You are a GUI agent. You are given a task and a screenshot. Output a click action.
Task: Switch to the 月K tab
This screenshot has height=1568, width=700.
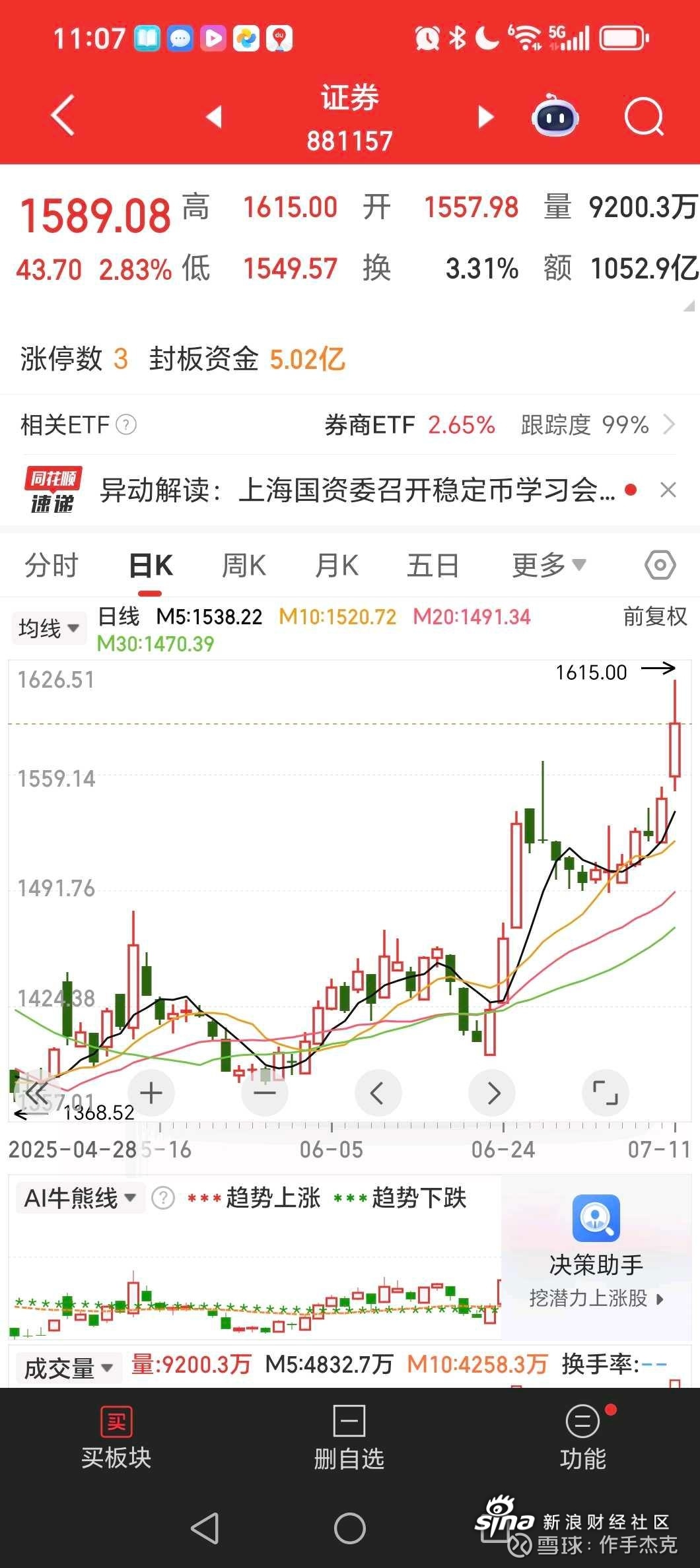337,566
